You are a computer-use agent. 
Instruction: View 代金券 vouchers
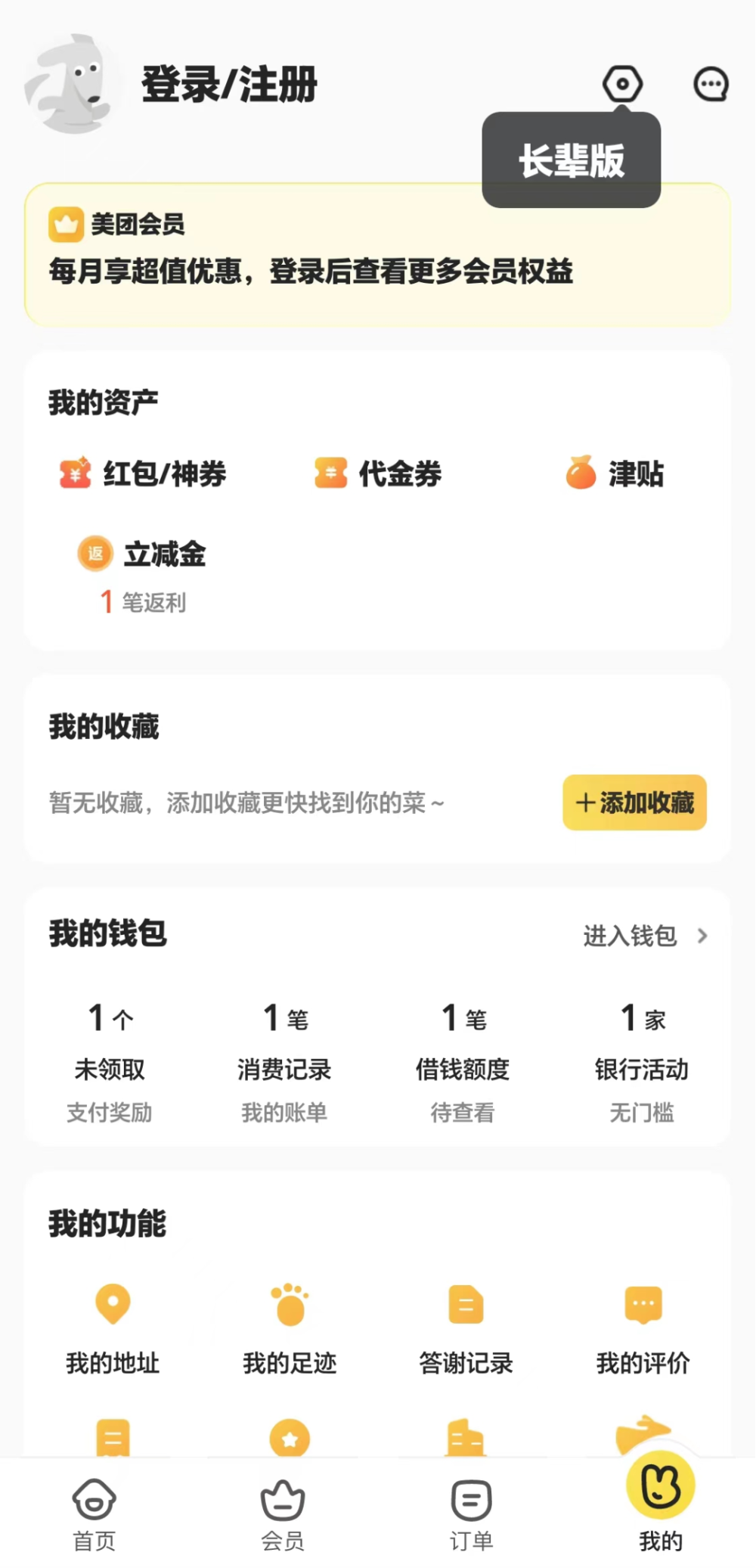[x=378, y=474]
